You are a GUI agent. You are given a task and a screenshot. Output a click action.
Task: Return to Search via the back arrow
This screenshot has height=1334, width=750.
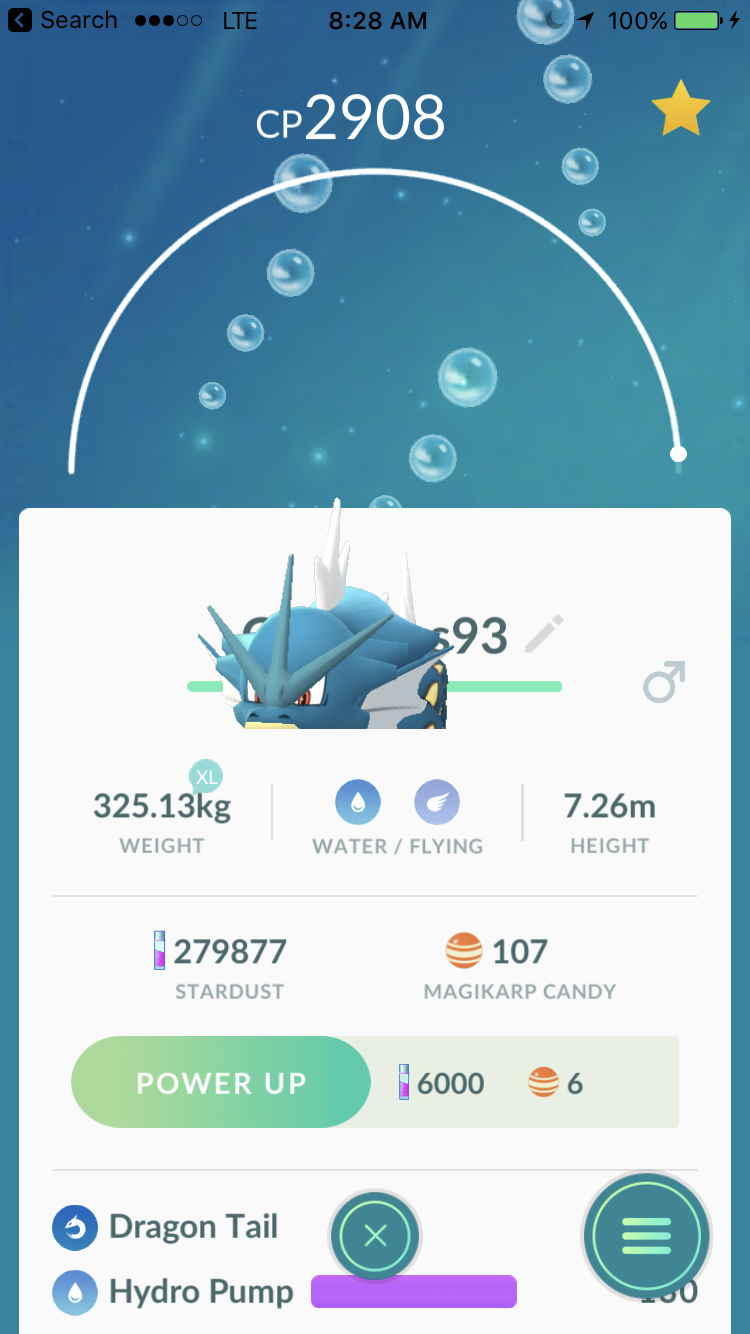[x=20, y=20]
